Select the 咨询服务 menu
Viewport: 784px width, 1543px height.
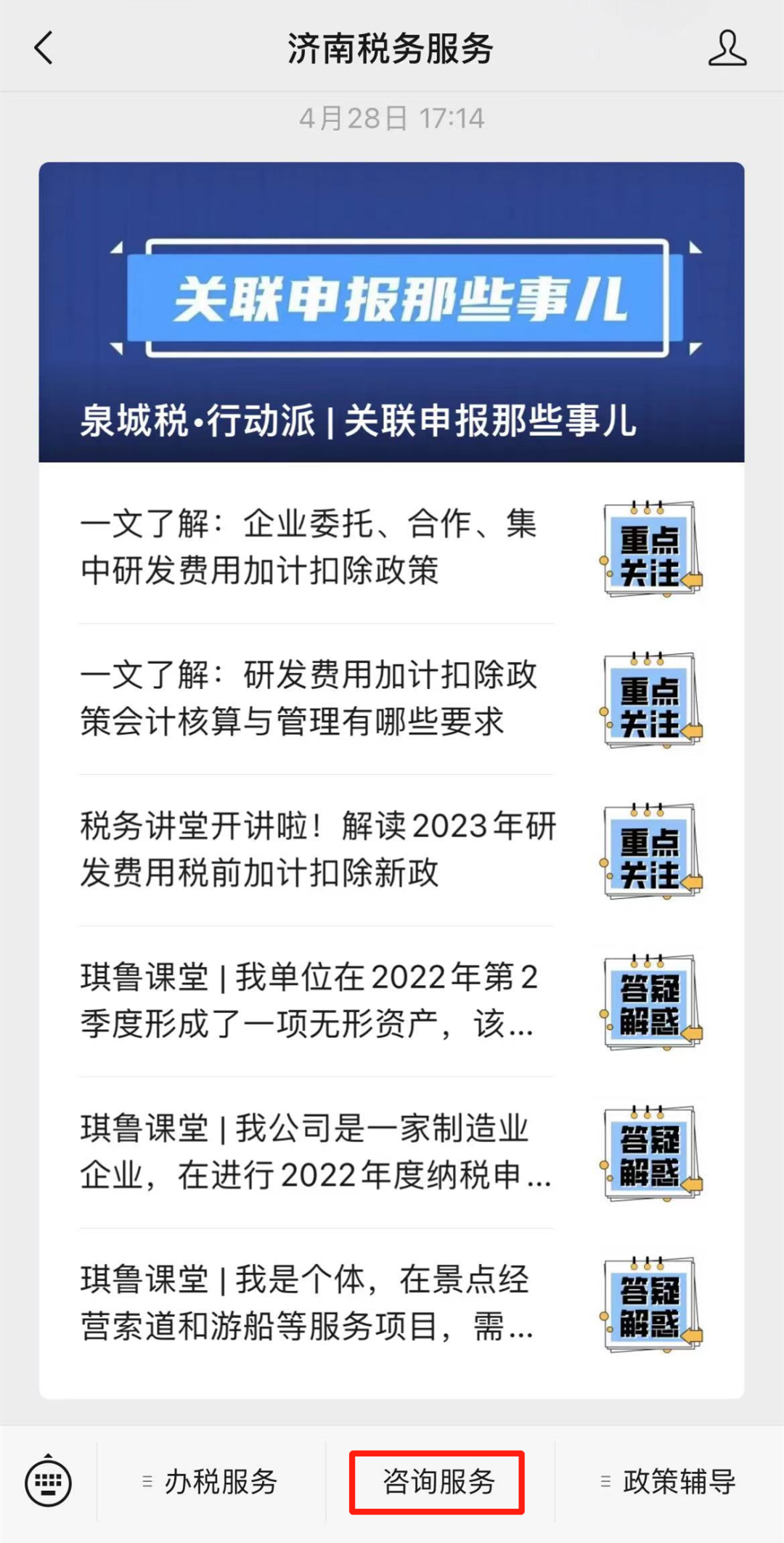point(438,1481)
